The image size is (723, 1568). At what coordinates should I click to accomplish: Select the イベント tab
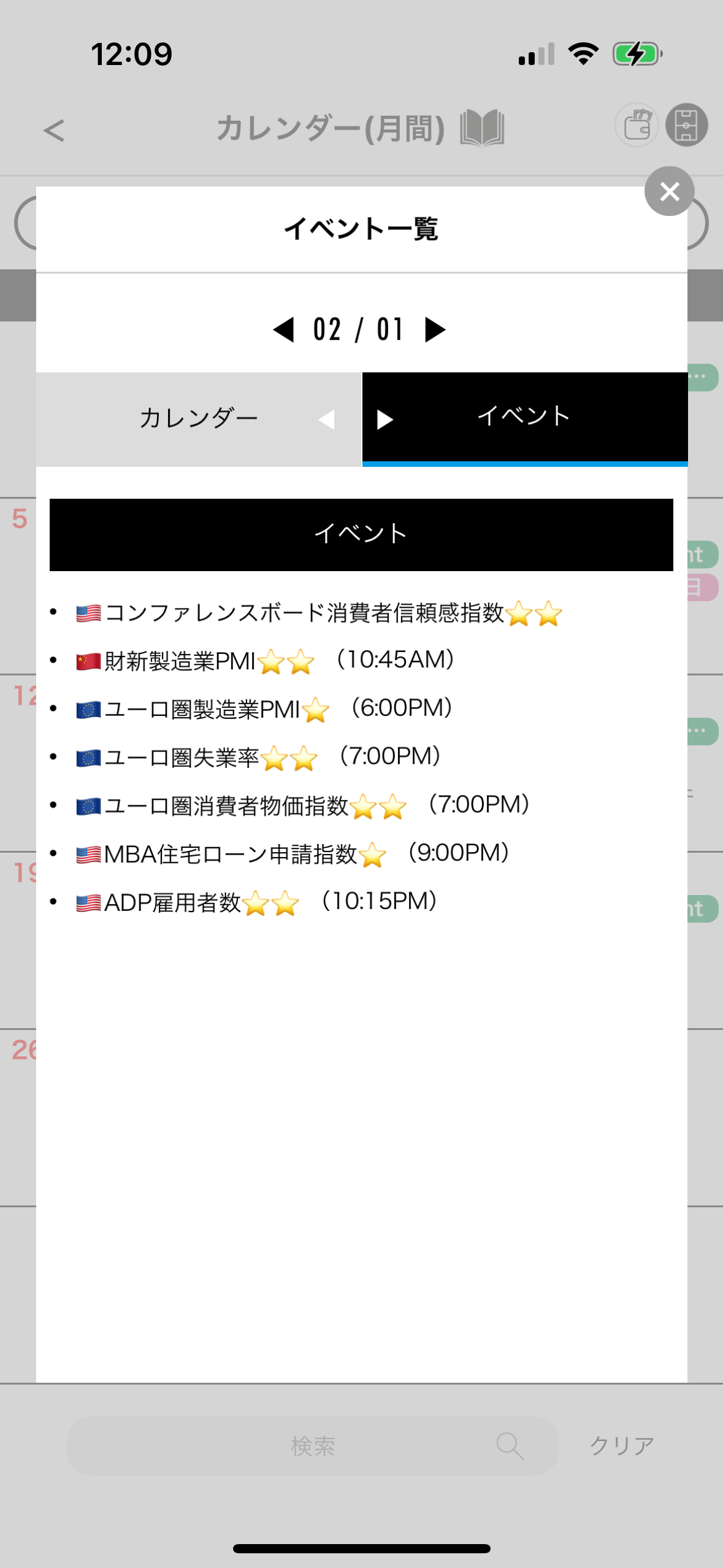tap(524, 417)
